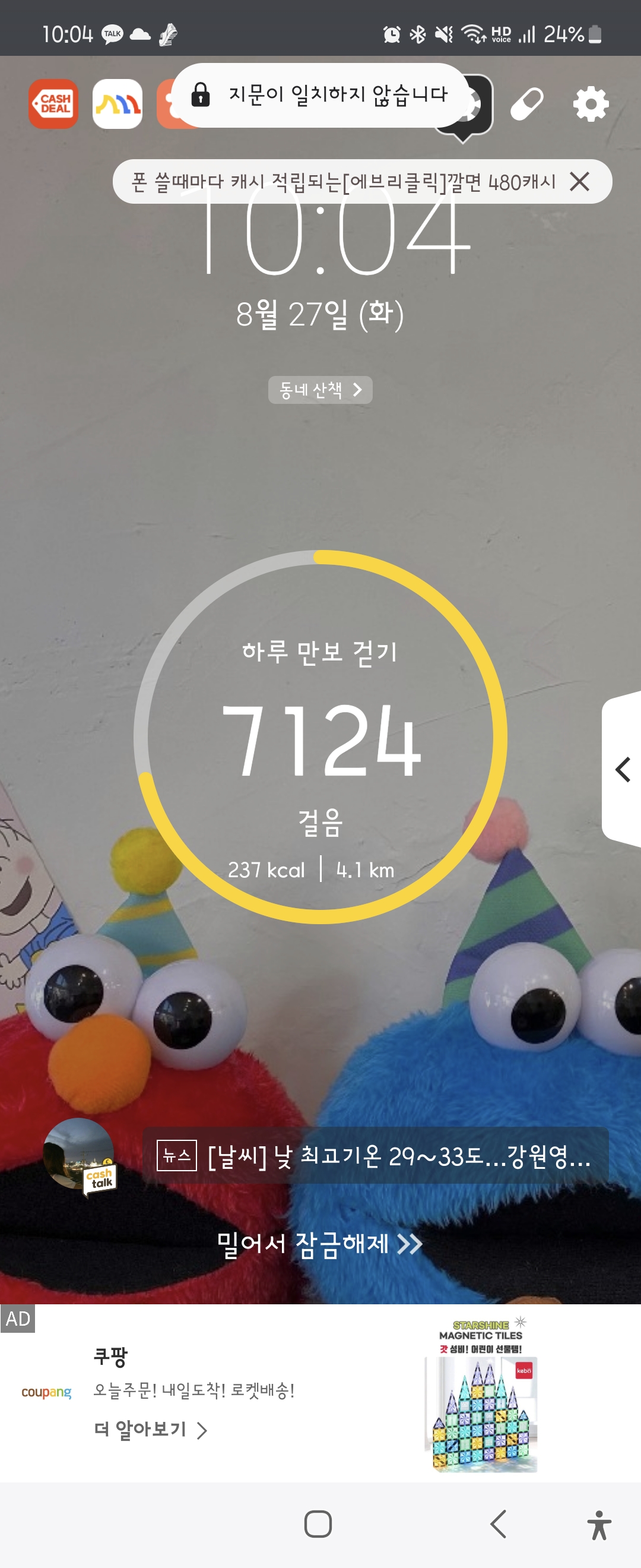Screen dimensions: 641x1568
Task: Open the pill-shaped icon
Action: point(526,104)
